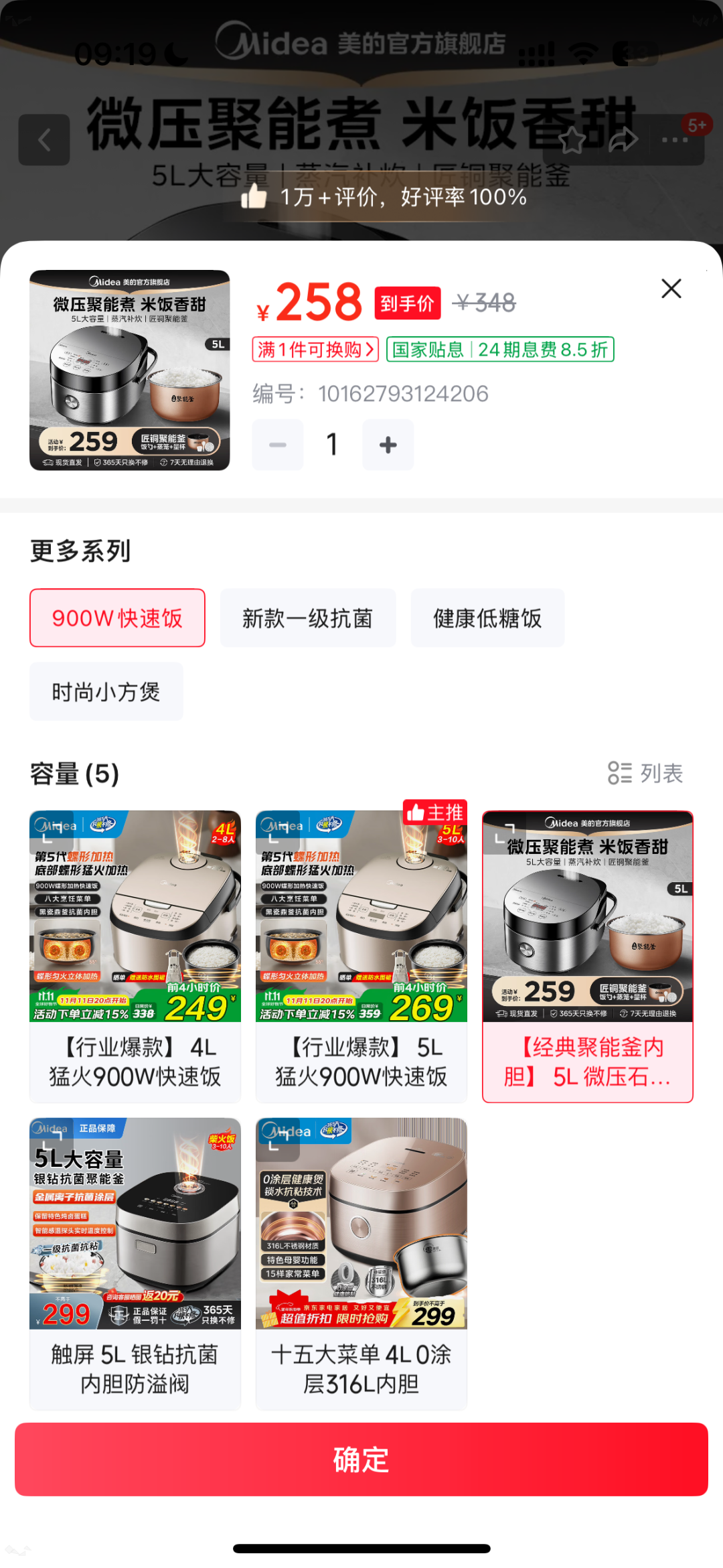Select the 新款一级抗菌 series option
Image resolution: width=723 pixels, height=1568 pixels.
click(307, 617)
